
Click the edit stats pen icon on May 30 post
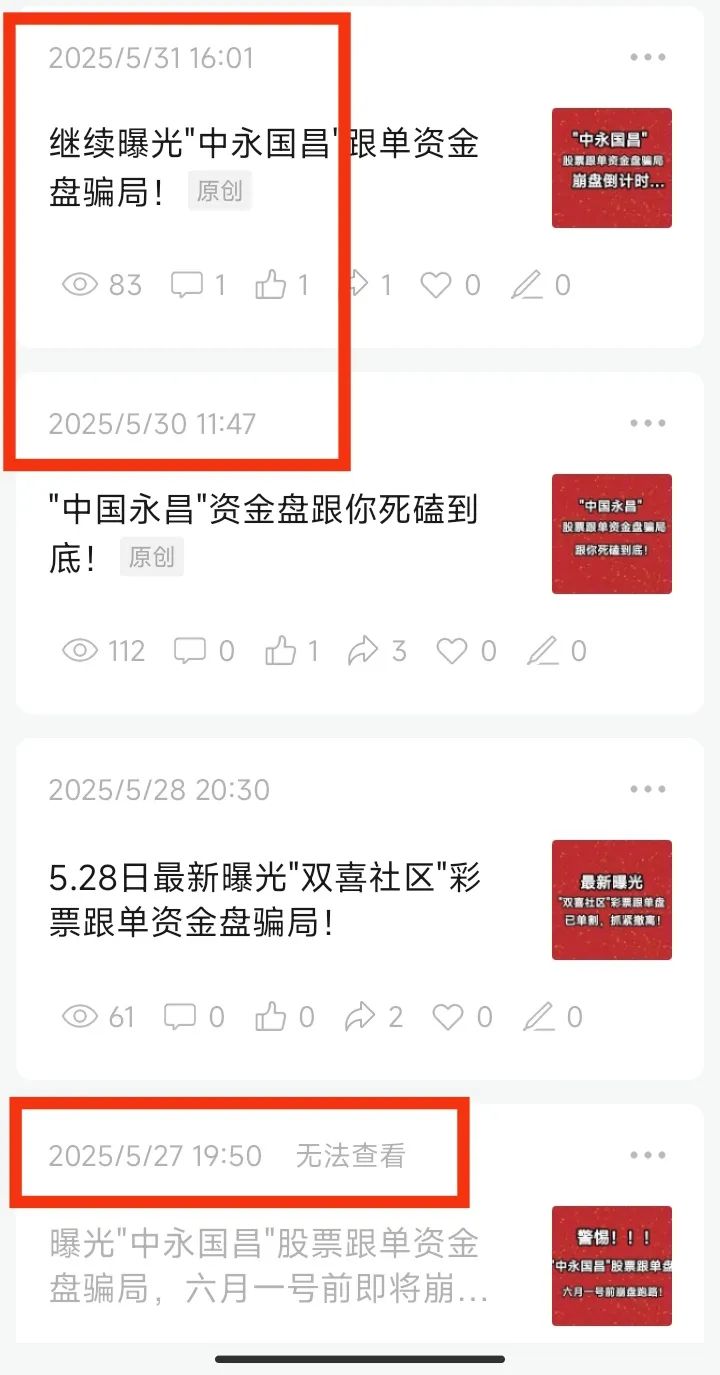544,650
